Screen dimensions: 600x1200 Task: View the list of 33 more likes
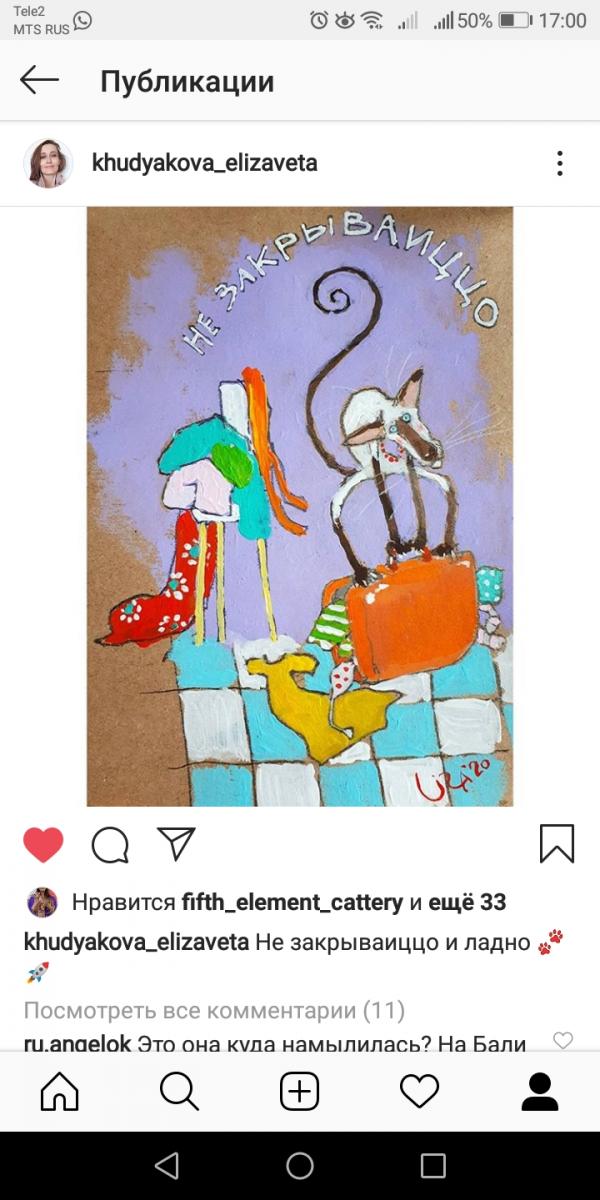[x=467, y=902]
